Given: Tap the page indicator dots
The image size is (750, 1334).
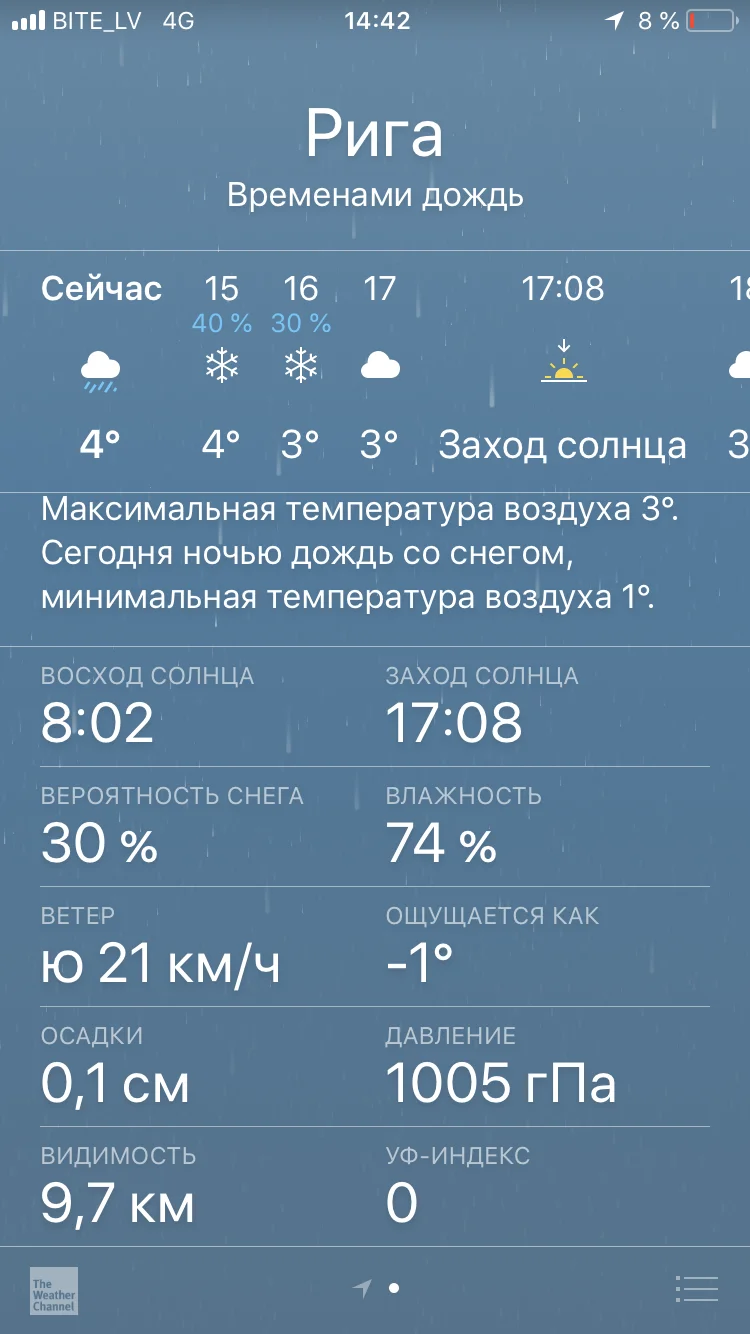Looking at the screenshot, I should point(377,1289).
